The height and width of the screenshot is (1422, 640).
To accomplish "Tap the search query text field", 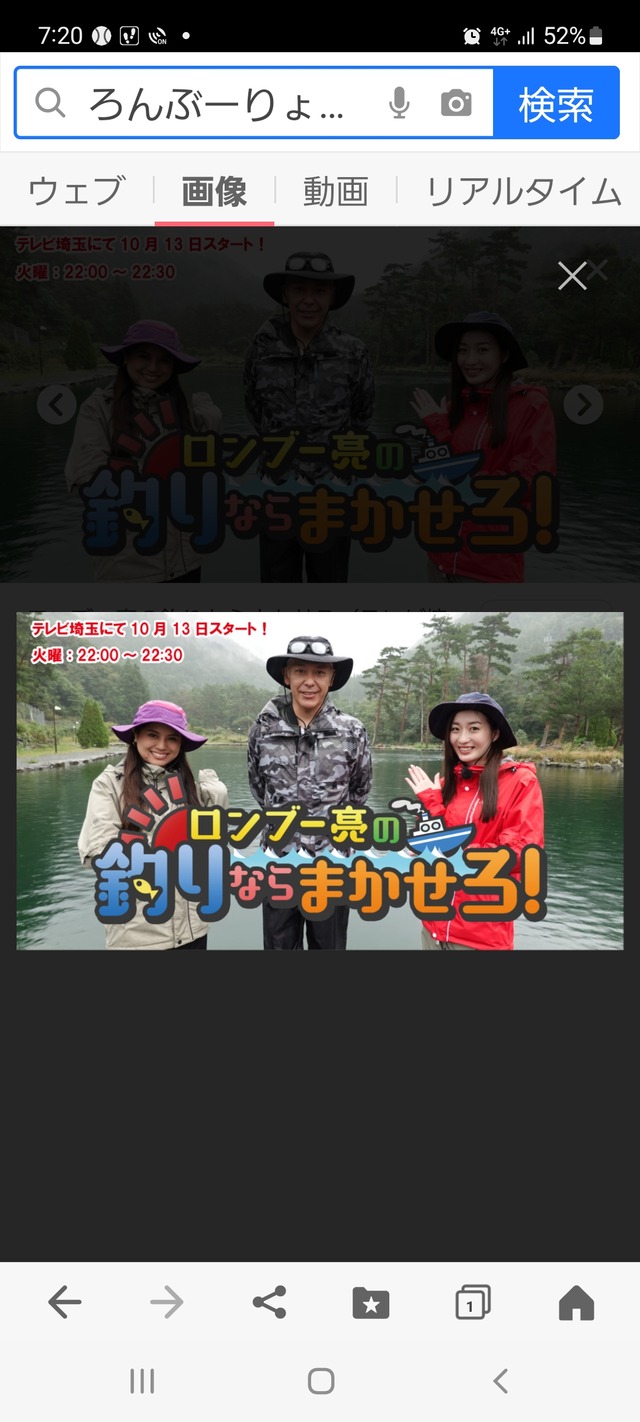I will pyautogui.click(x=220, y=103).
